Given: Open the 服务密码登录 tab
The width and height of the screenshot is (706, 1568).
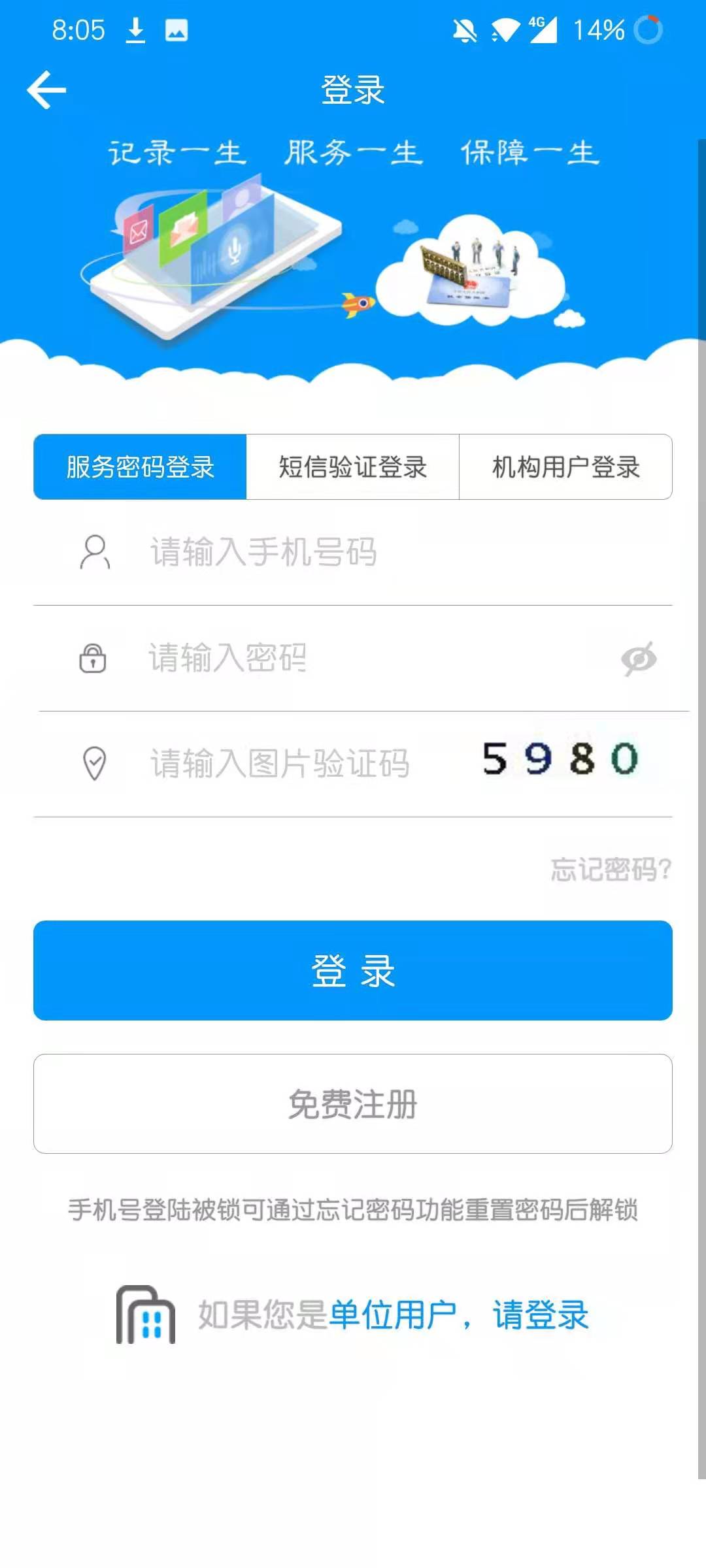Looking at the screenshot, I should click(x=139, y=466).
